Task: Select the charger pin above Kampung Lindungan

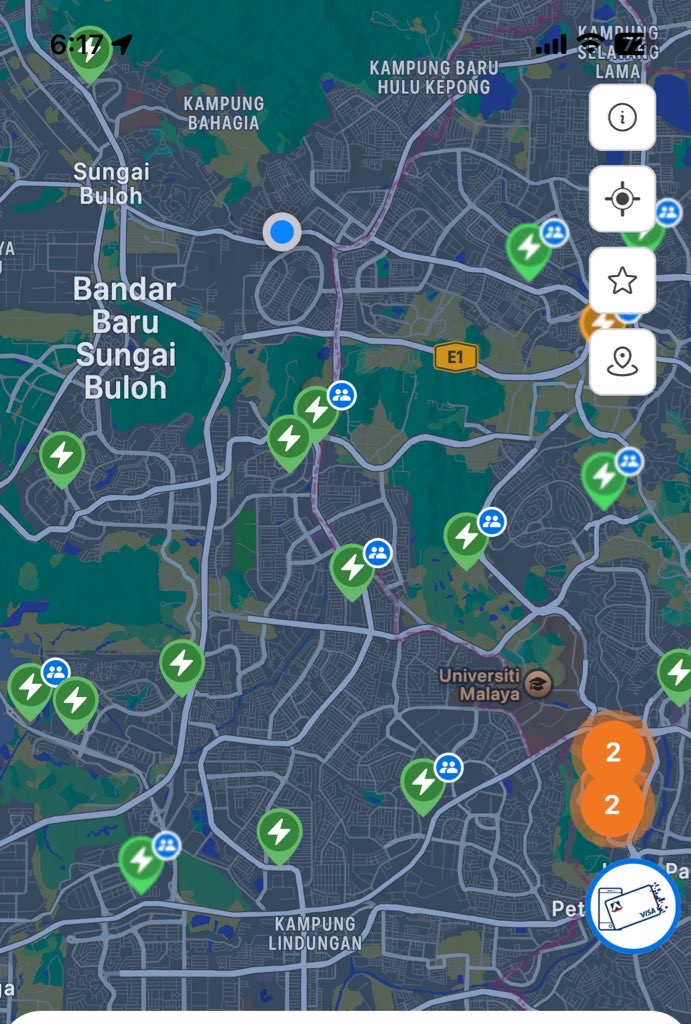Action: point(279,833)
